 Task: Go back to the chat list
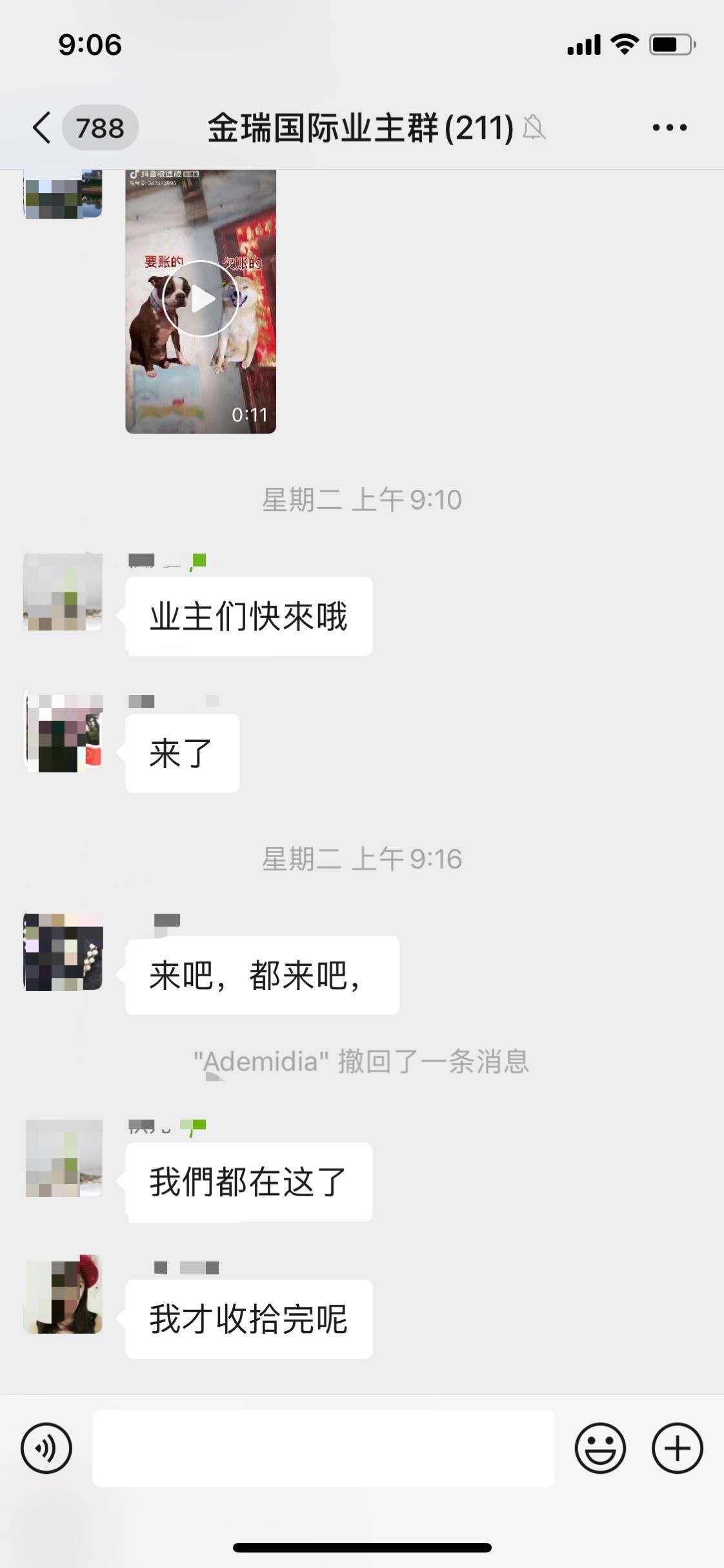[x=43, y=127]
